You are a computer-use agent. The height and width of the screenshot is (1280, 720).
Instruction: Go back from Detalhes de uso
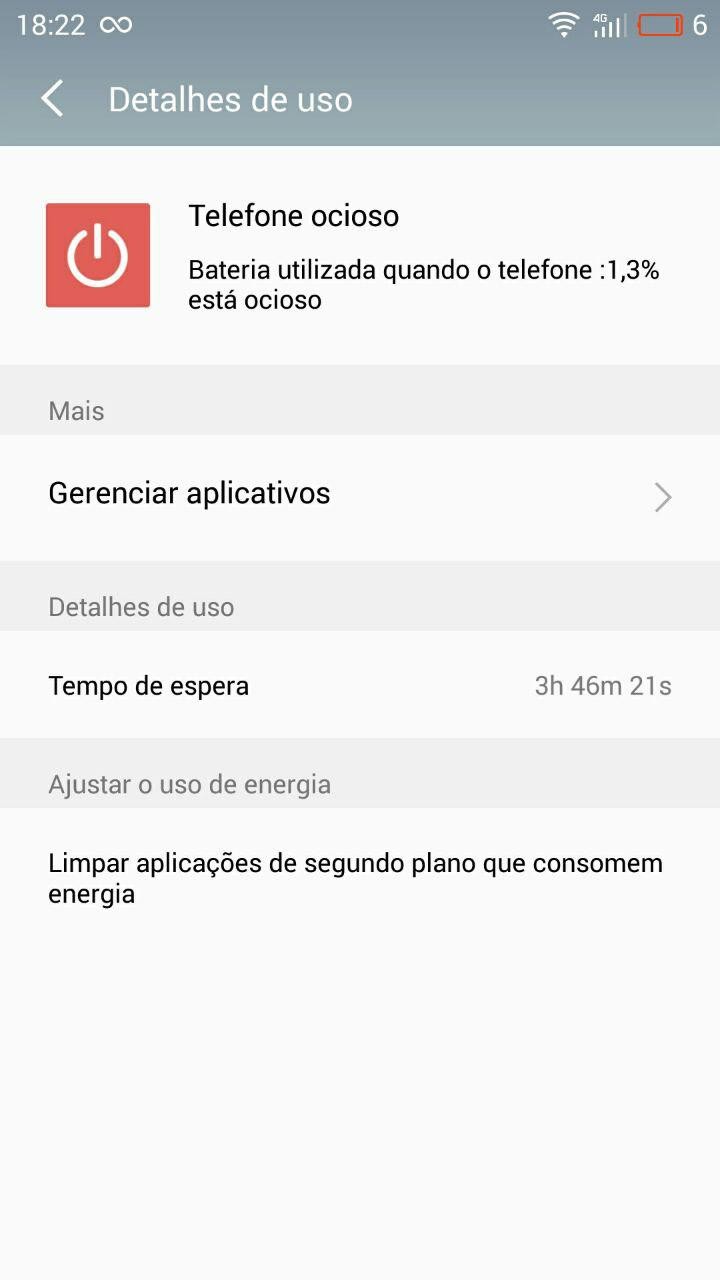coord(52,99)
